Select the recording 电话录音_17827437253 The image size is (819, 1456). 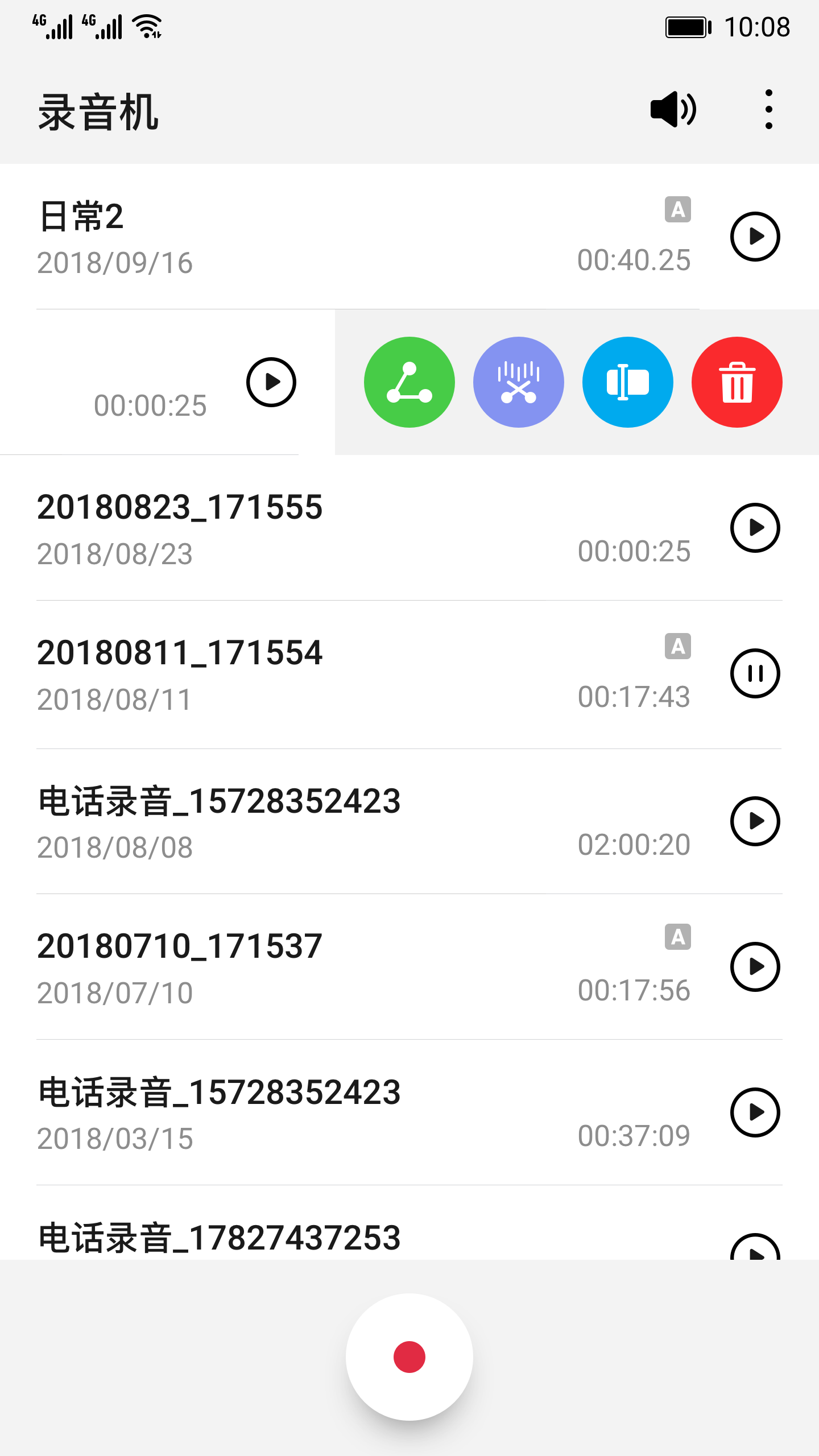pos(219,1234)
